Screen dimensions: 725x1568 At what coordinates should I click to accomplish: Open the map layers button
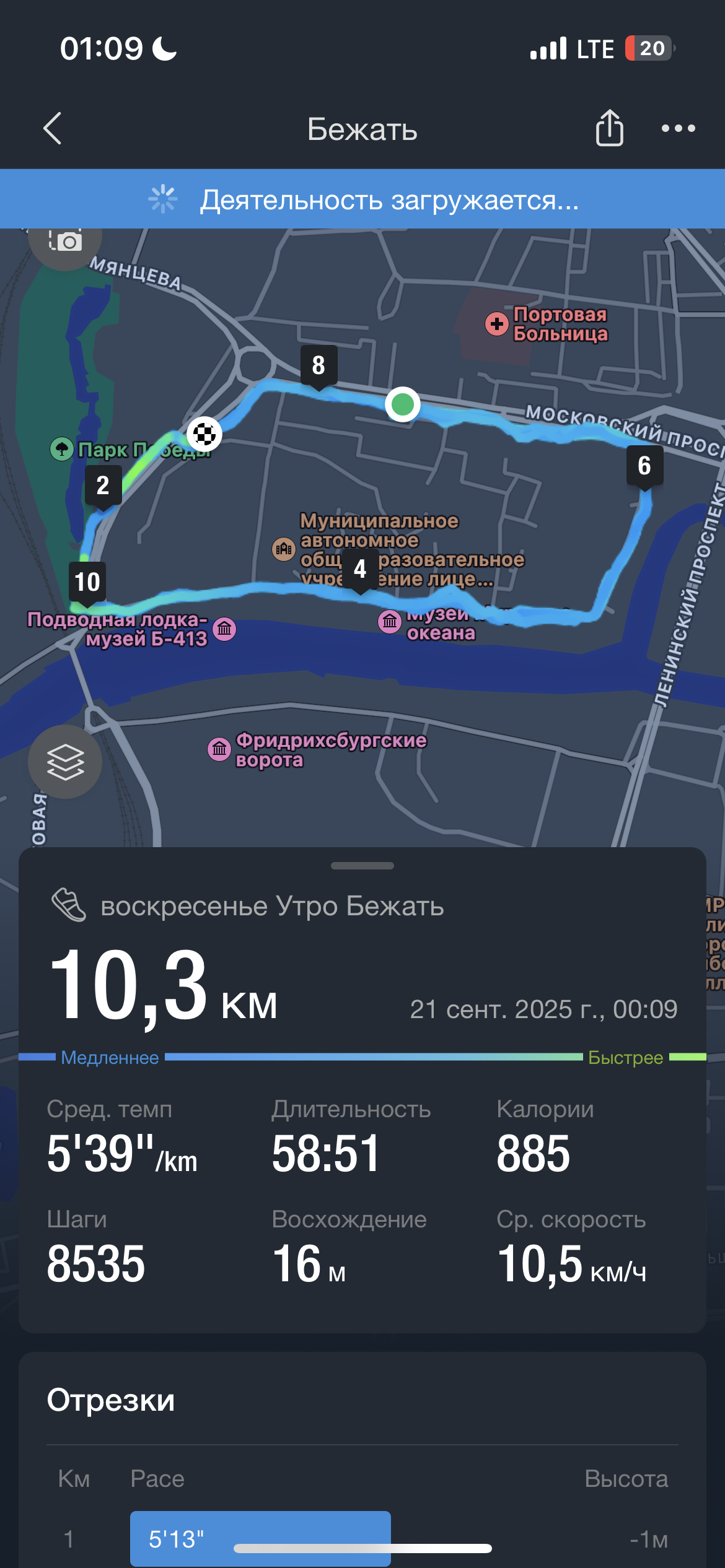pos(65,761)
